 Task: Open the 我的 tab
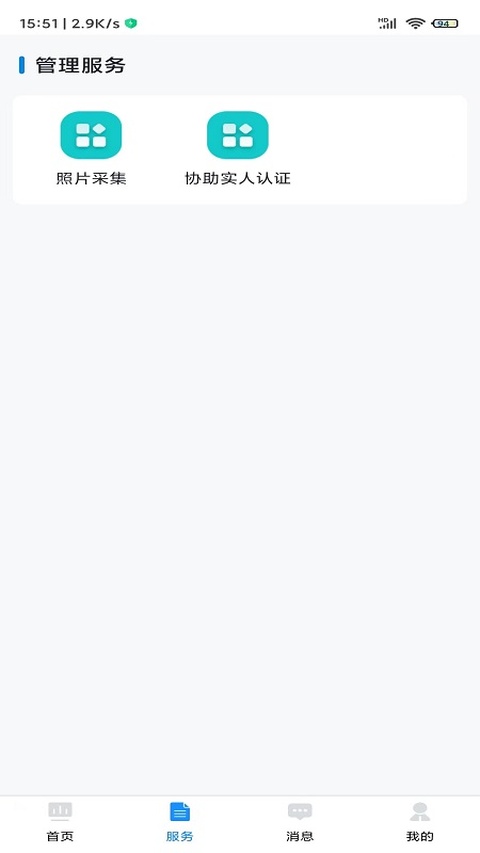click(420, 822)
